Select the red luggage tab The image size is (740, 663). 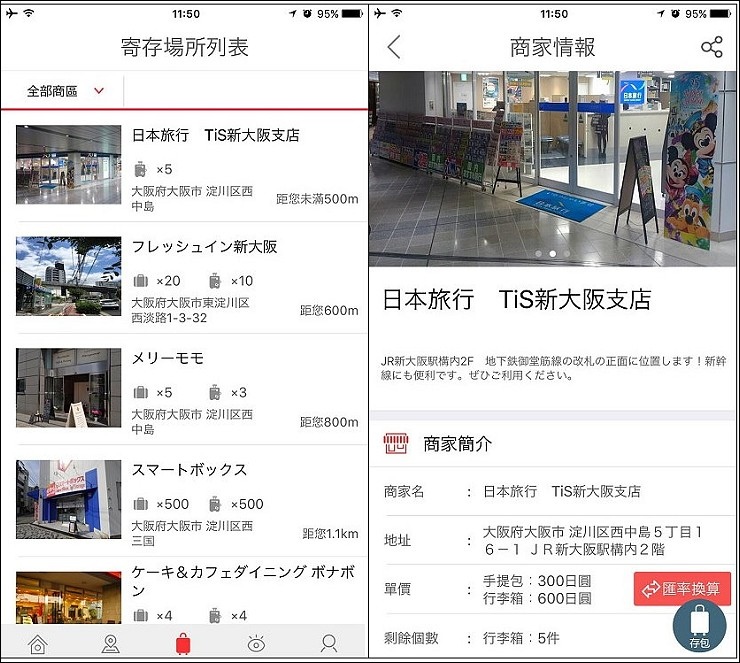coord(184,644)
